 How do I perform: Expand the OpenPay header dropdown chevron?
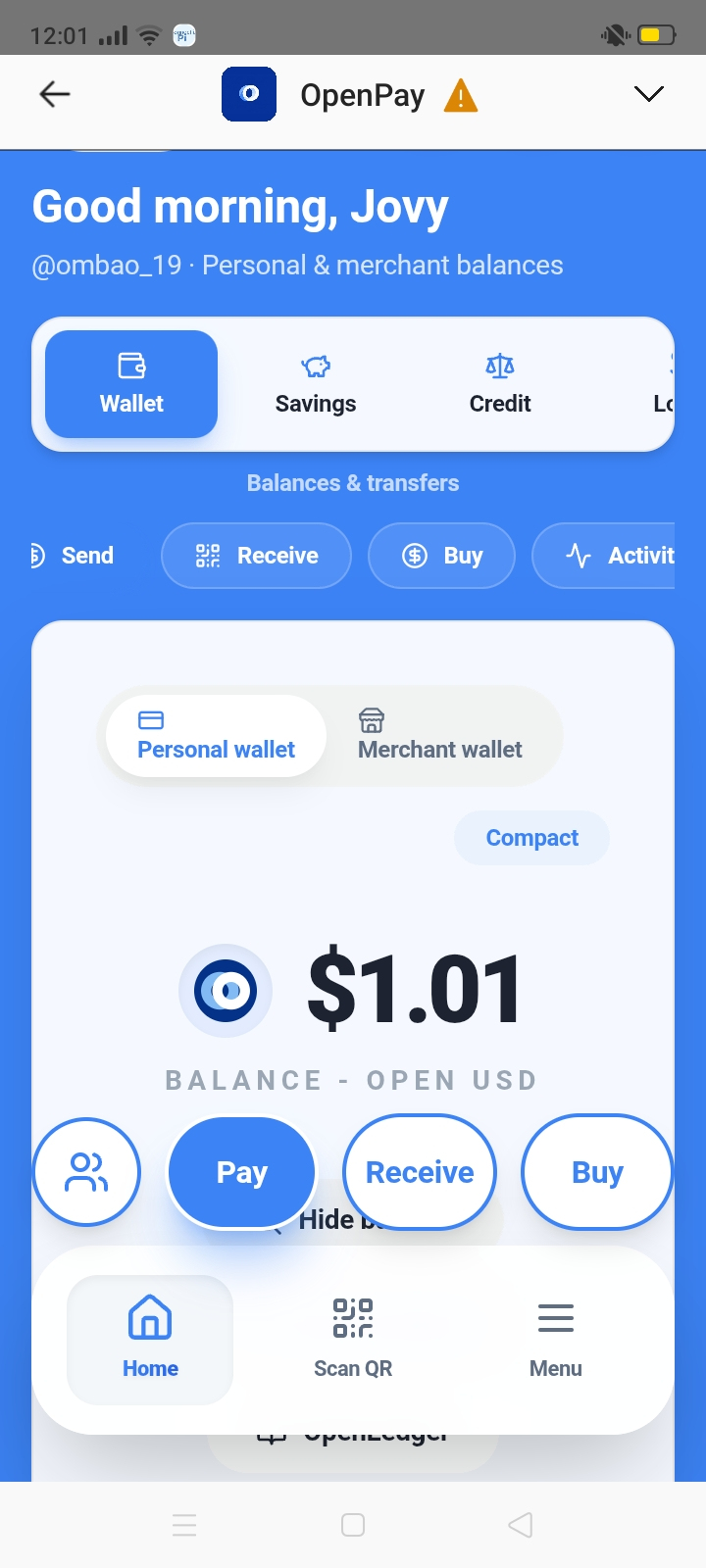pos(649,94)
